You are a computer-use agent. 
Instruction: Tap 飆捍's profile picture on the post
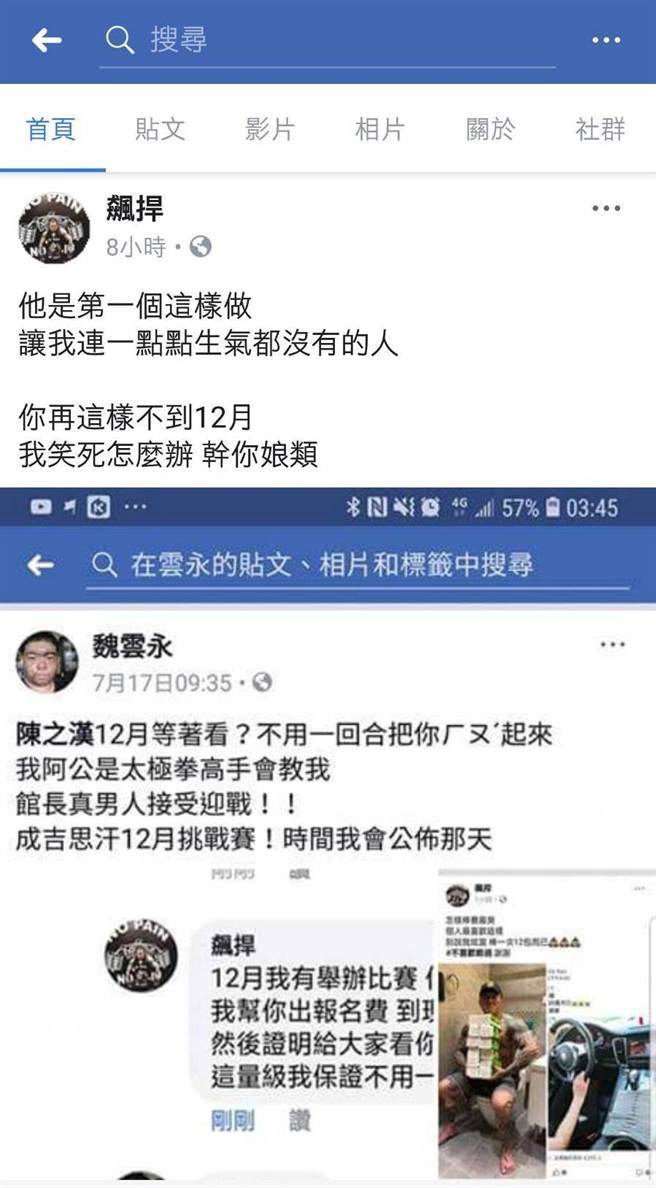(x=54, y=227)
